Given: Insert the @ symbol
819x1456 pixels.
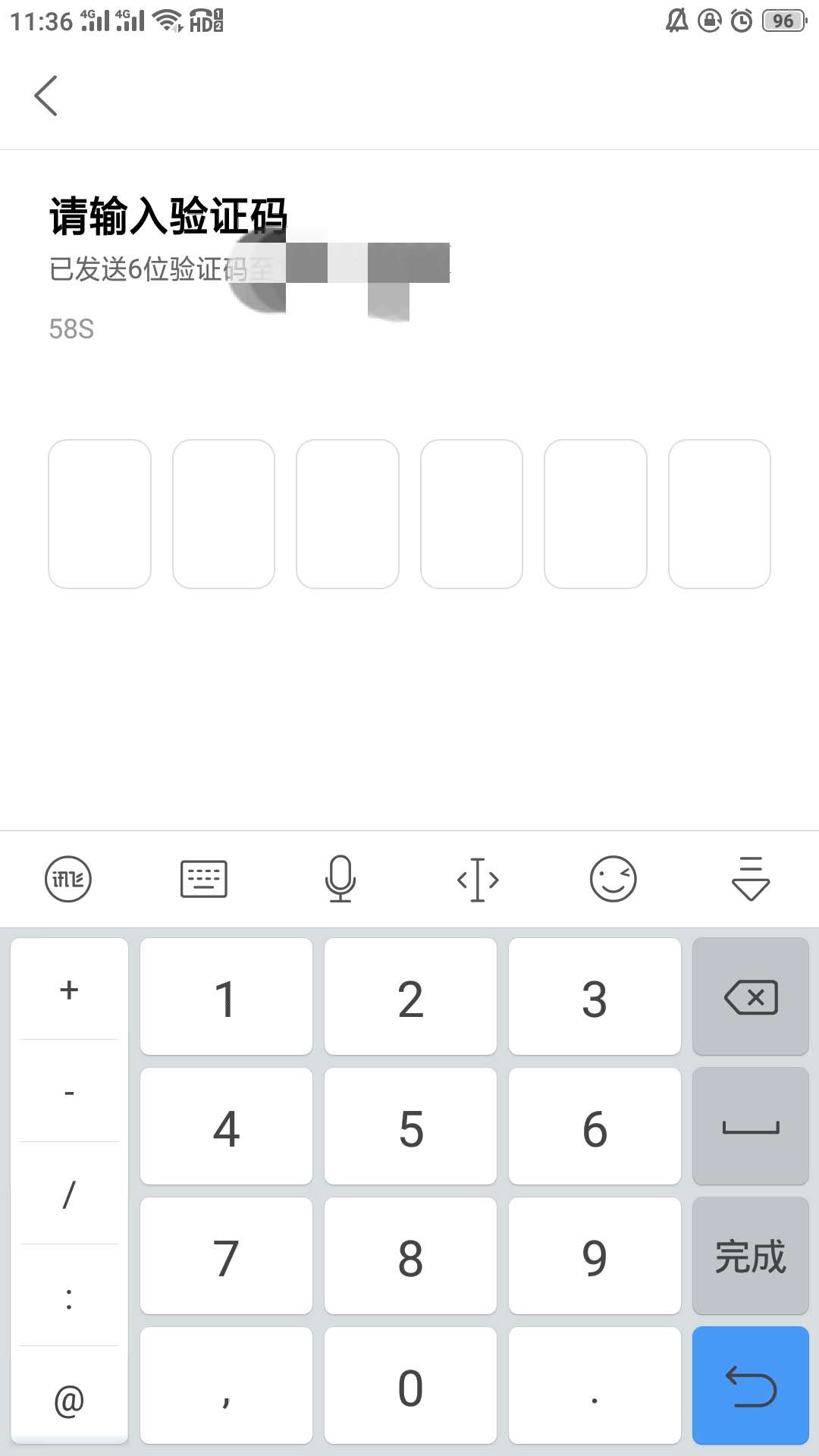Looking at the screenshot, I should [69, 1399].
